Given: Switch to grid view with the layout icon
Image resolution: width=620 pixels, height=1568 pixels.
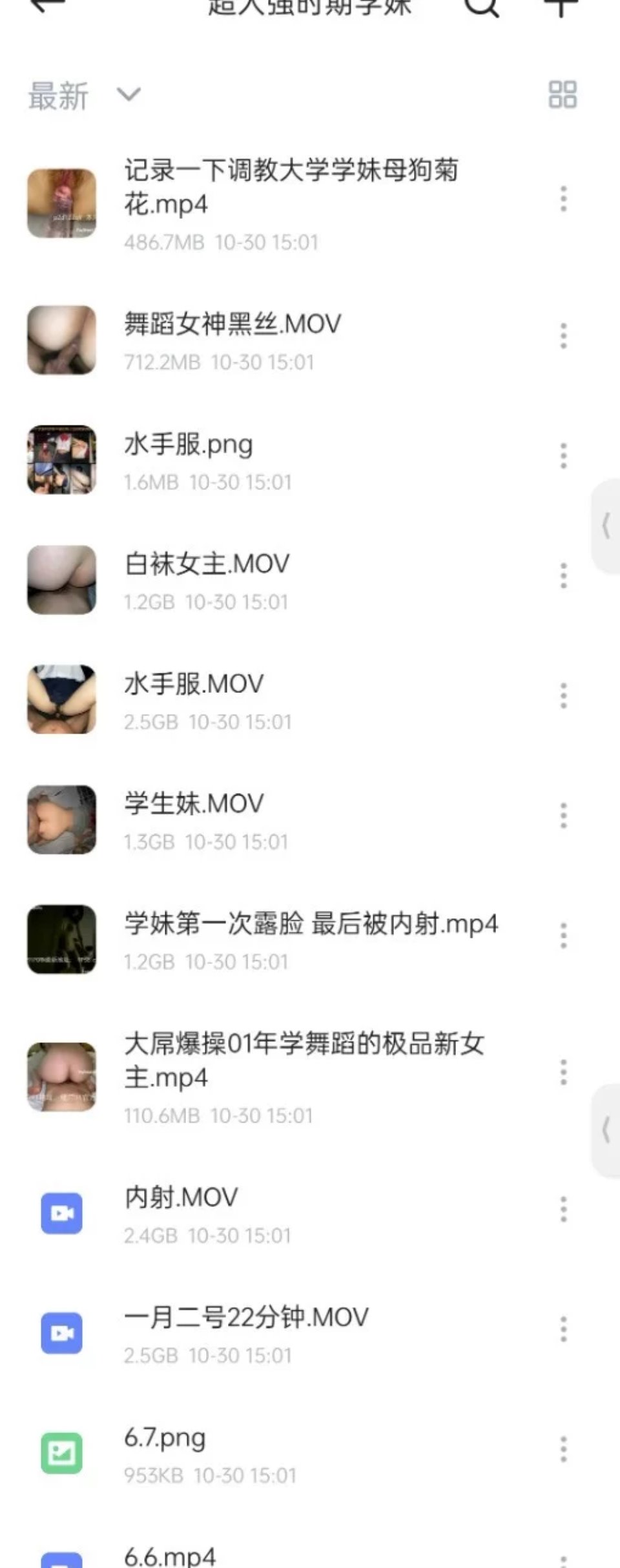Looking at the screenshot, I should tap(559, 96).
